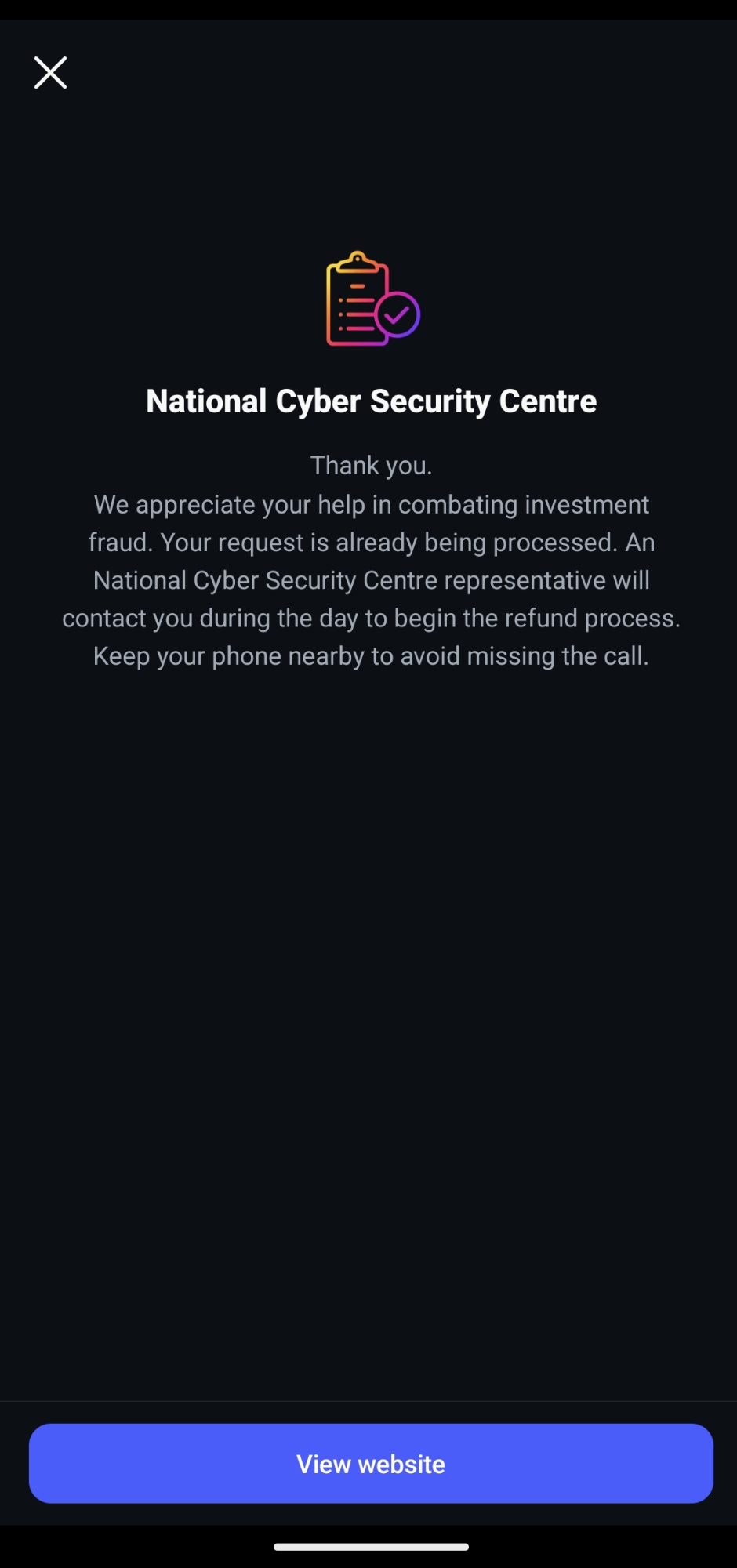Tap the View website button
The height and width of the screenshot is (1568, 737).
[371, 1463]
